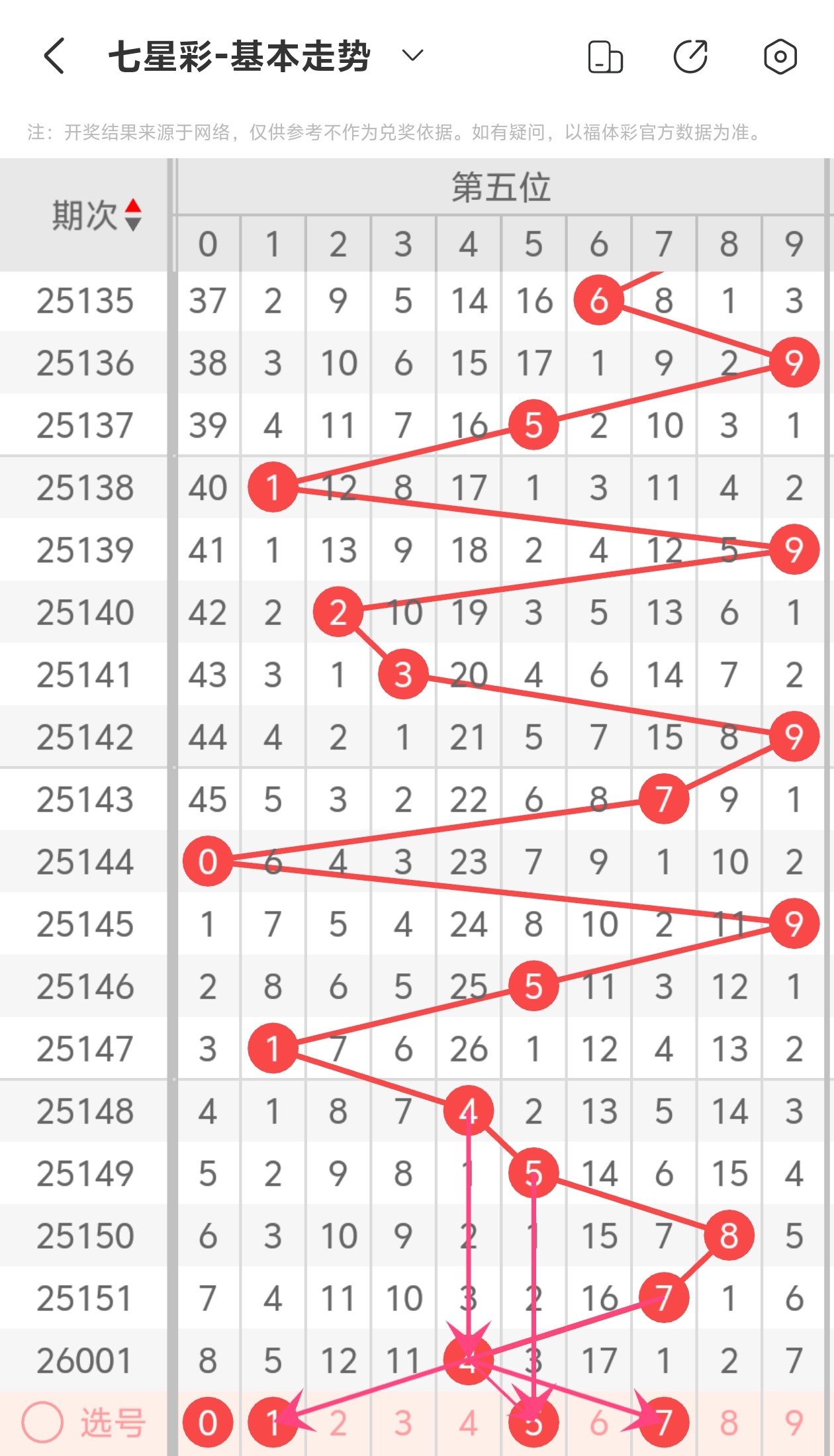Image resolution: width=834 pixels, height=1456 pixels.
Task: Select number 3 in the 选号 row
Action: 403,1424
